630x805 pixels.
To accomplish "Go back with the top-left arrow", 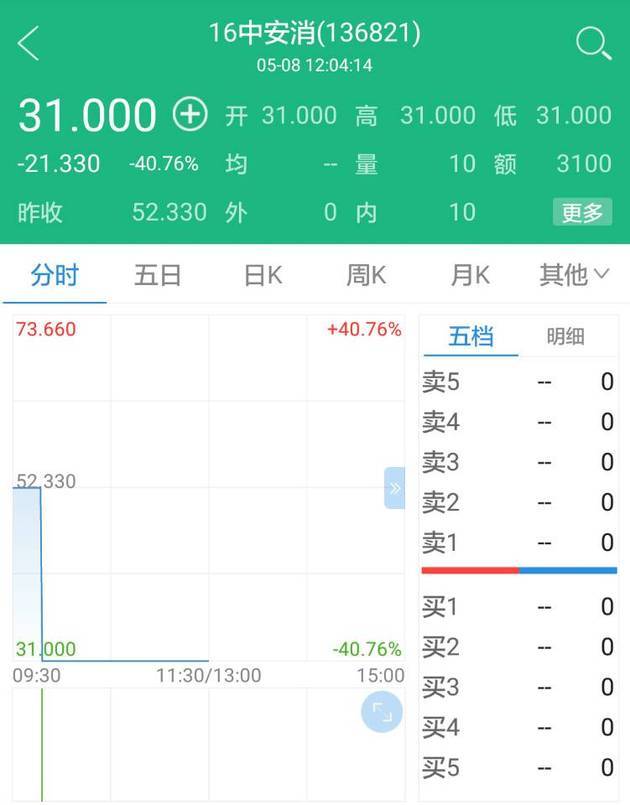I will [x=28, y=44].
